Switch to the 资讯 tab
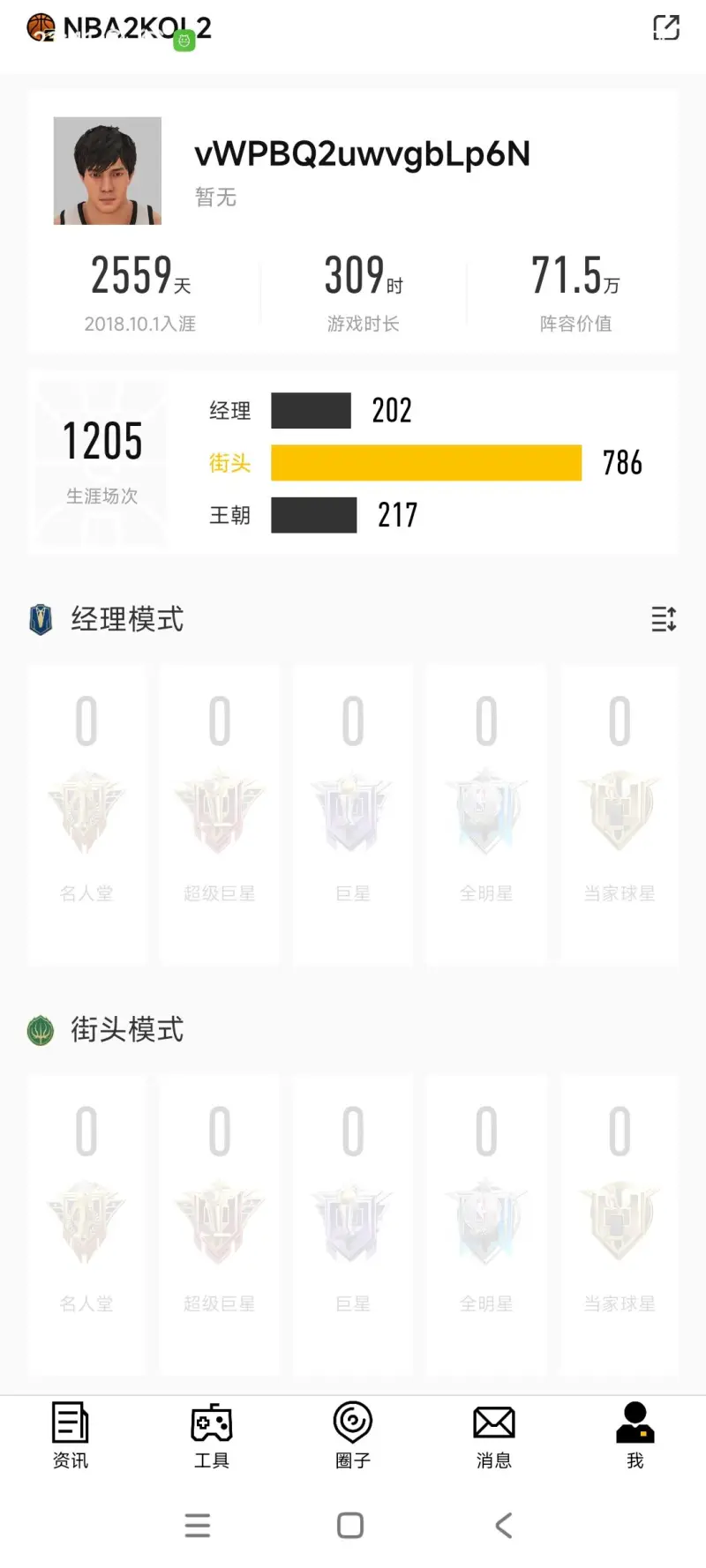The image size is (706, 1568). (x=71, y=1435)
